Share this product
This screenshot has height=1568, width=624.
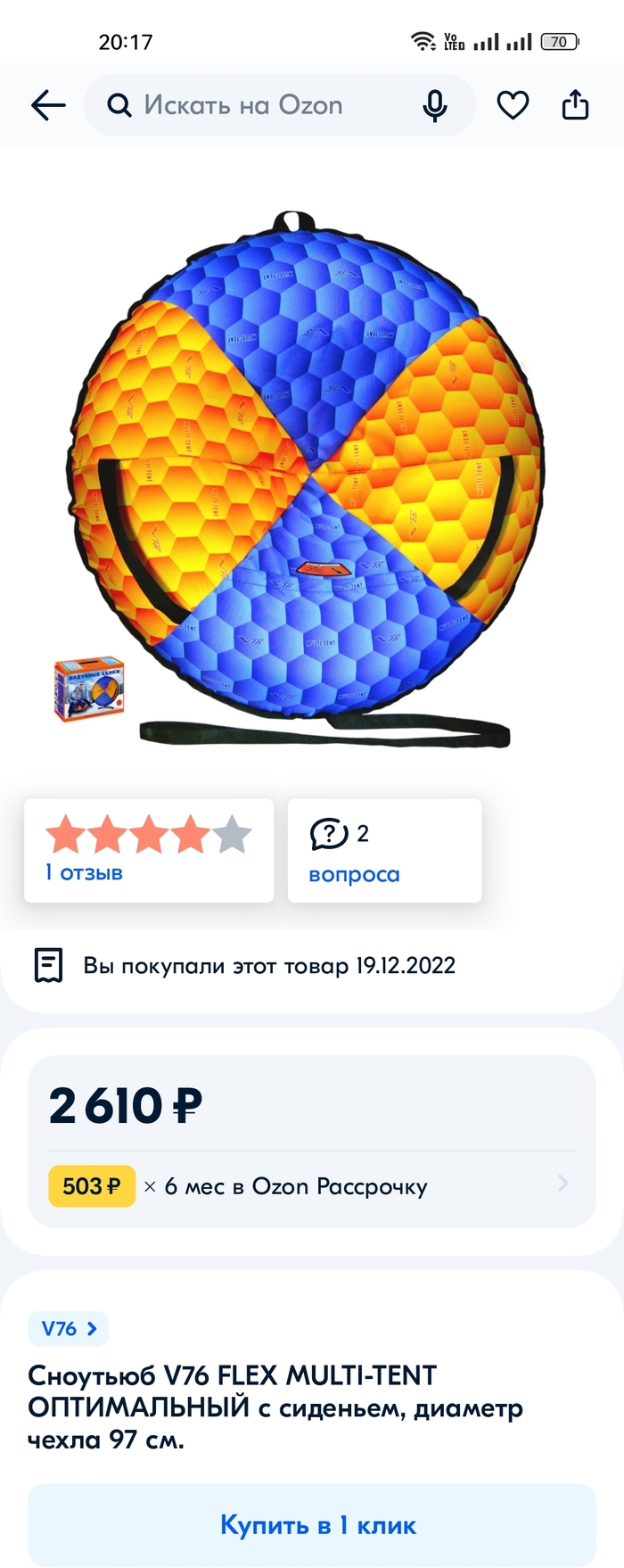(576, 105)
